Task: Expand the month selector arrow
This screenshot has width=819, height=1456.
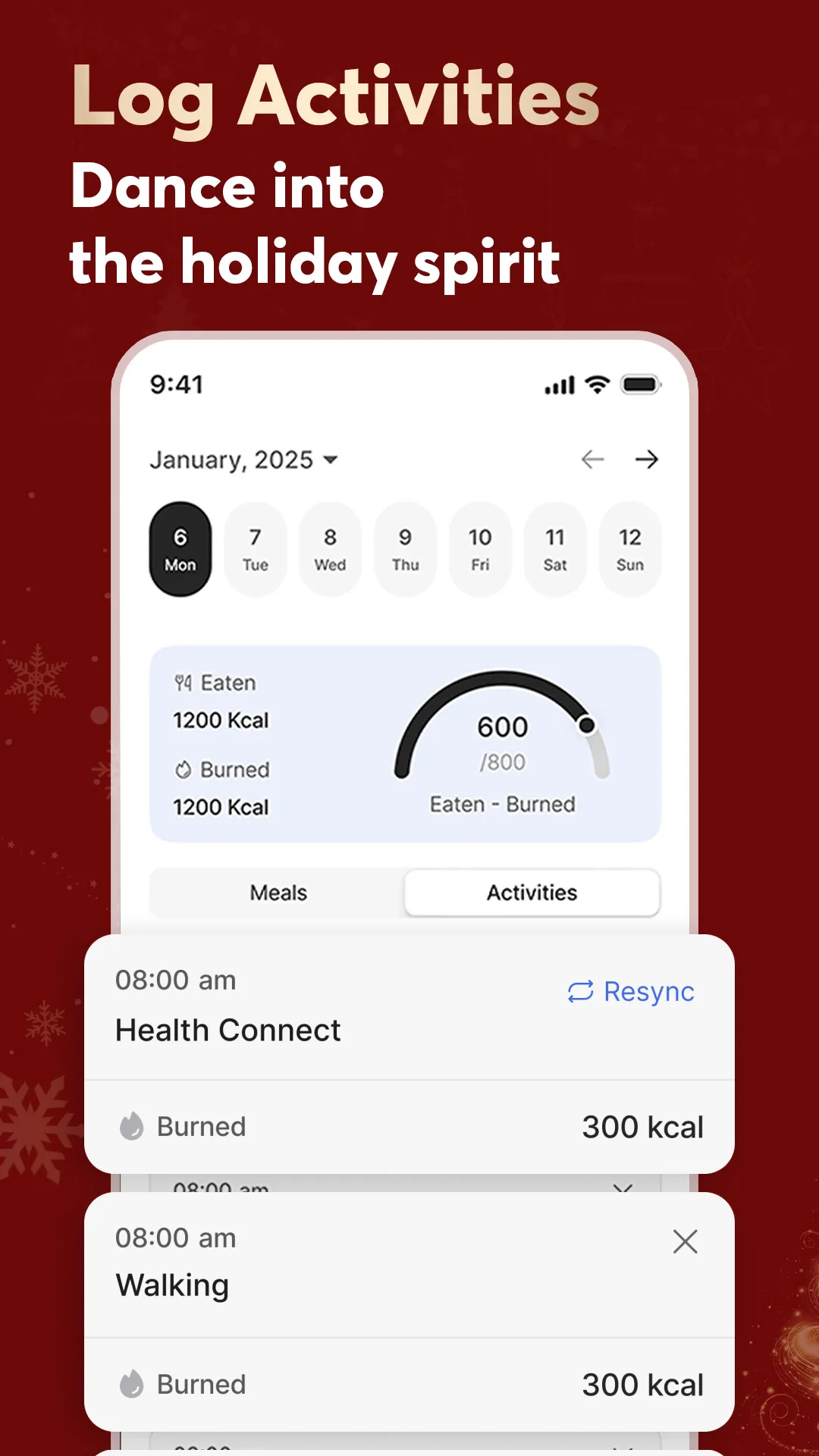Action: [x=331, y=460]
